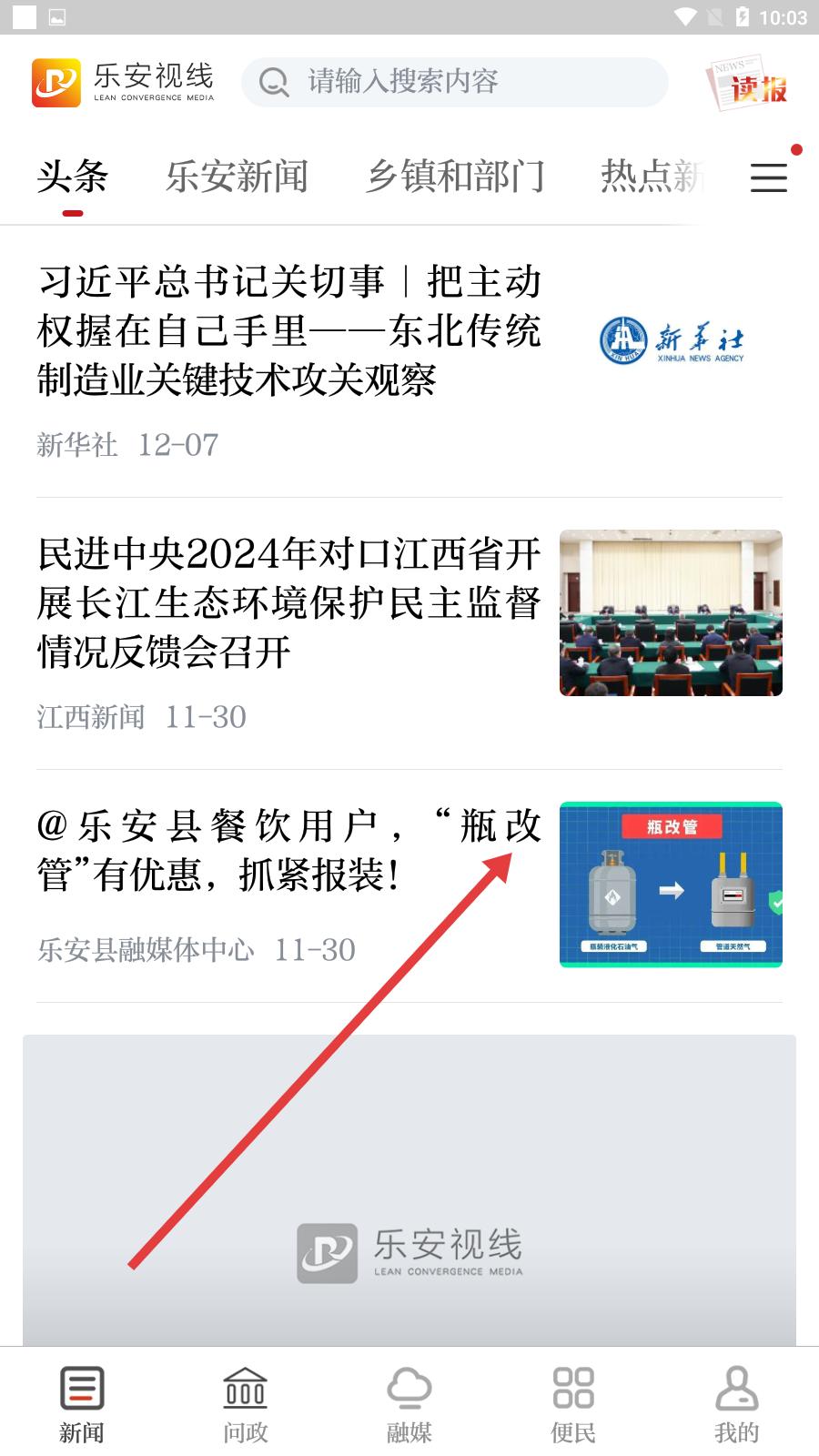
Task: Select the 热点新 tab
Action: click(x=652, y=177)
